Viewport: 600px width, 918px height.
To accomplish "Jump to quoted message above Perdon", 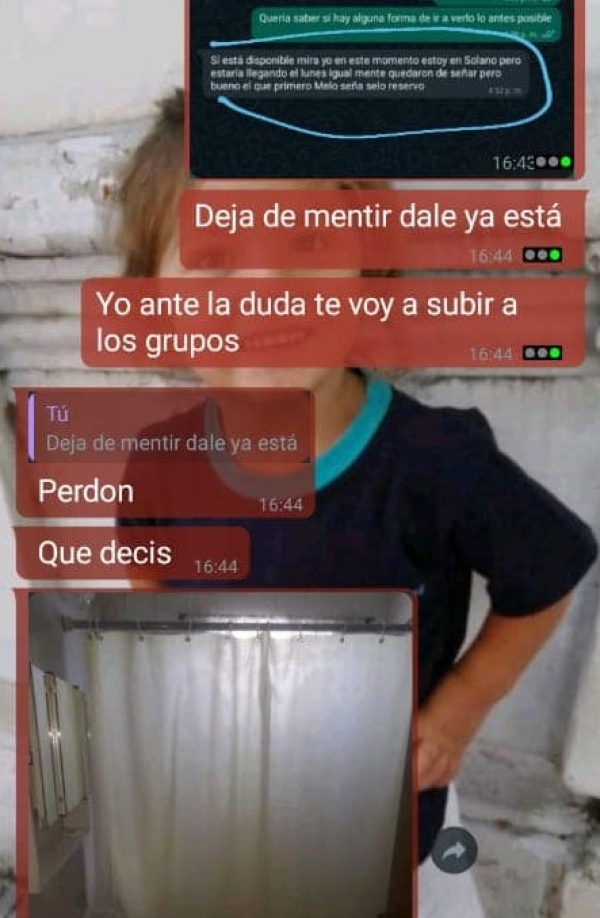I will click(x=170, y=430).
